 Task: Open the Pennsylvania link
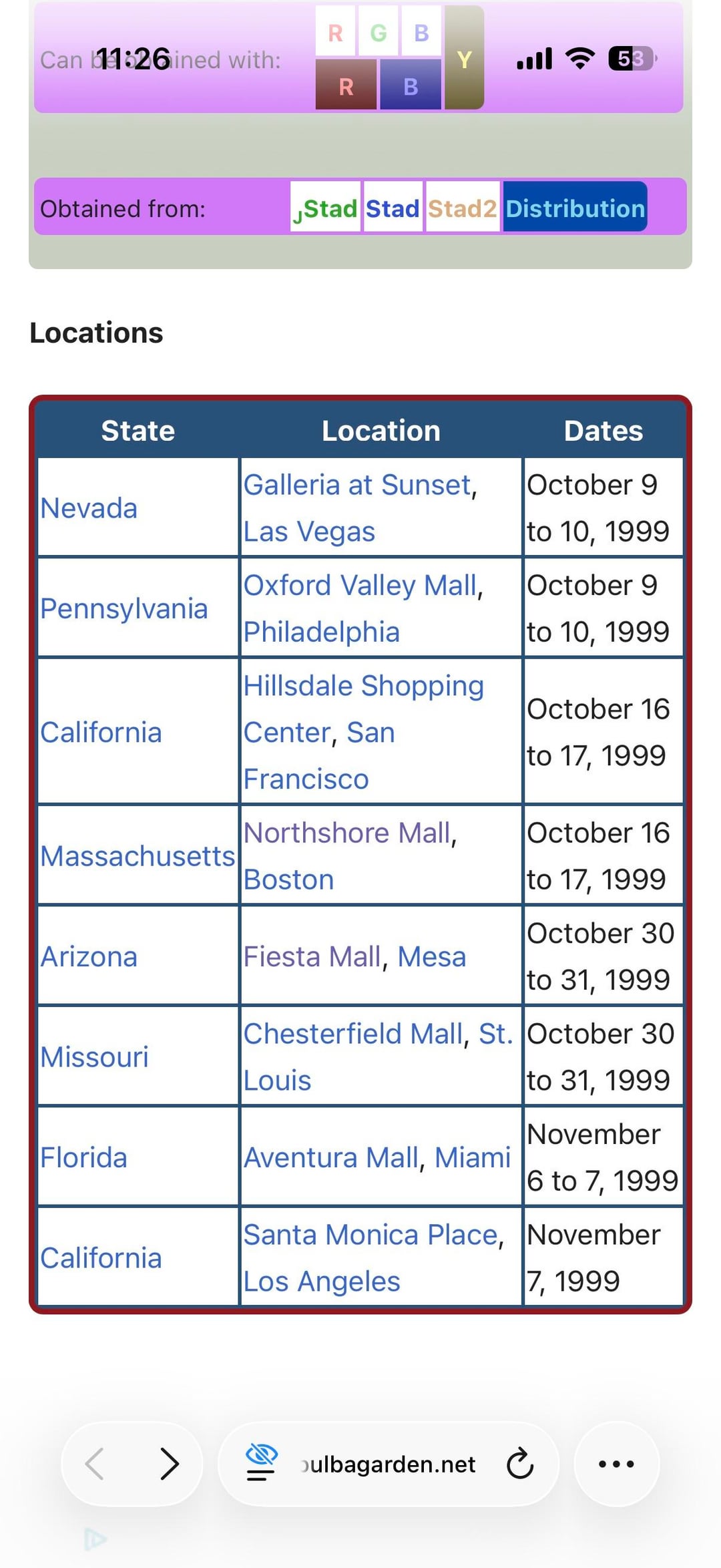[x=124, y=609]
